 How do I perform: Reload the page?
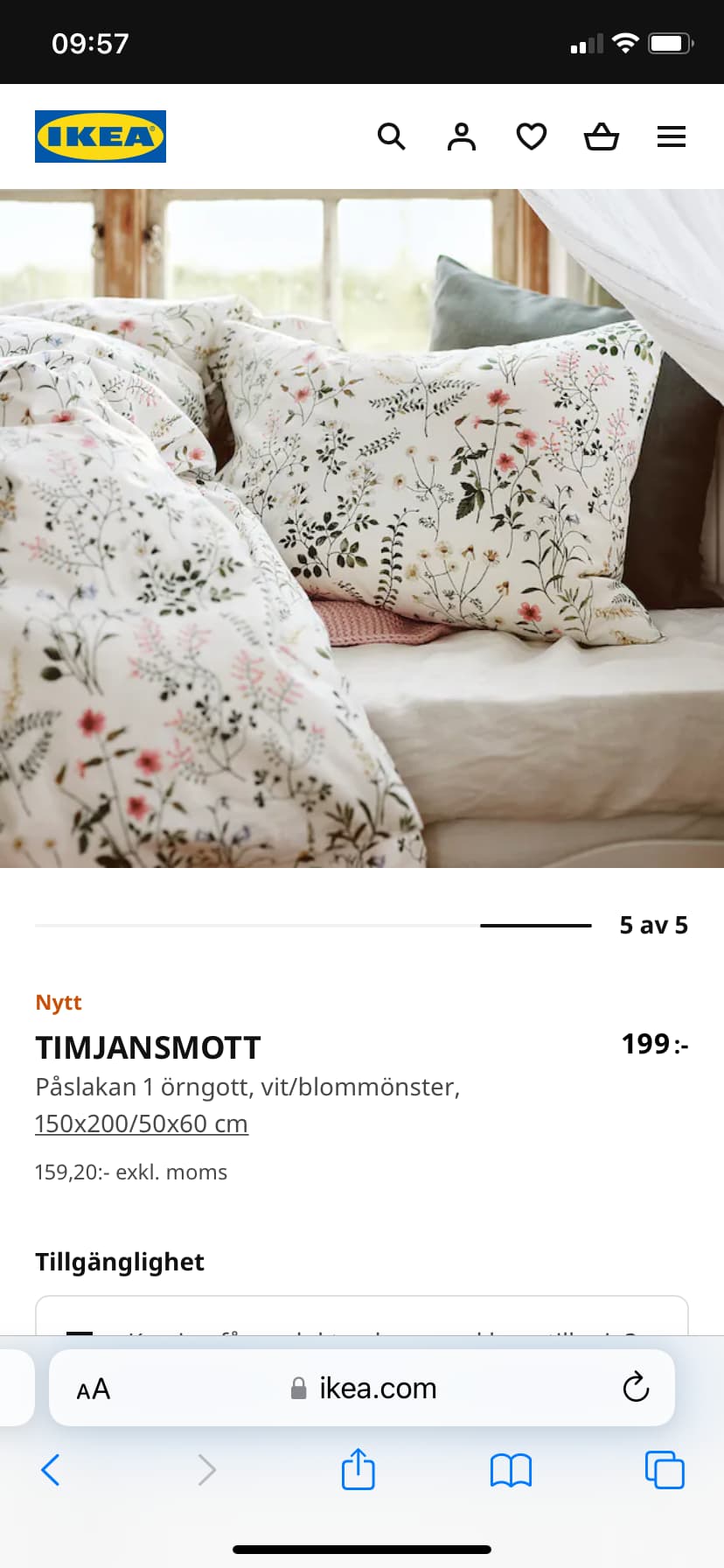click(636, 1387)
